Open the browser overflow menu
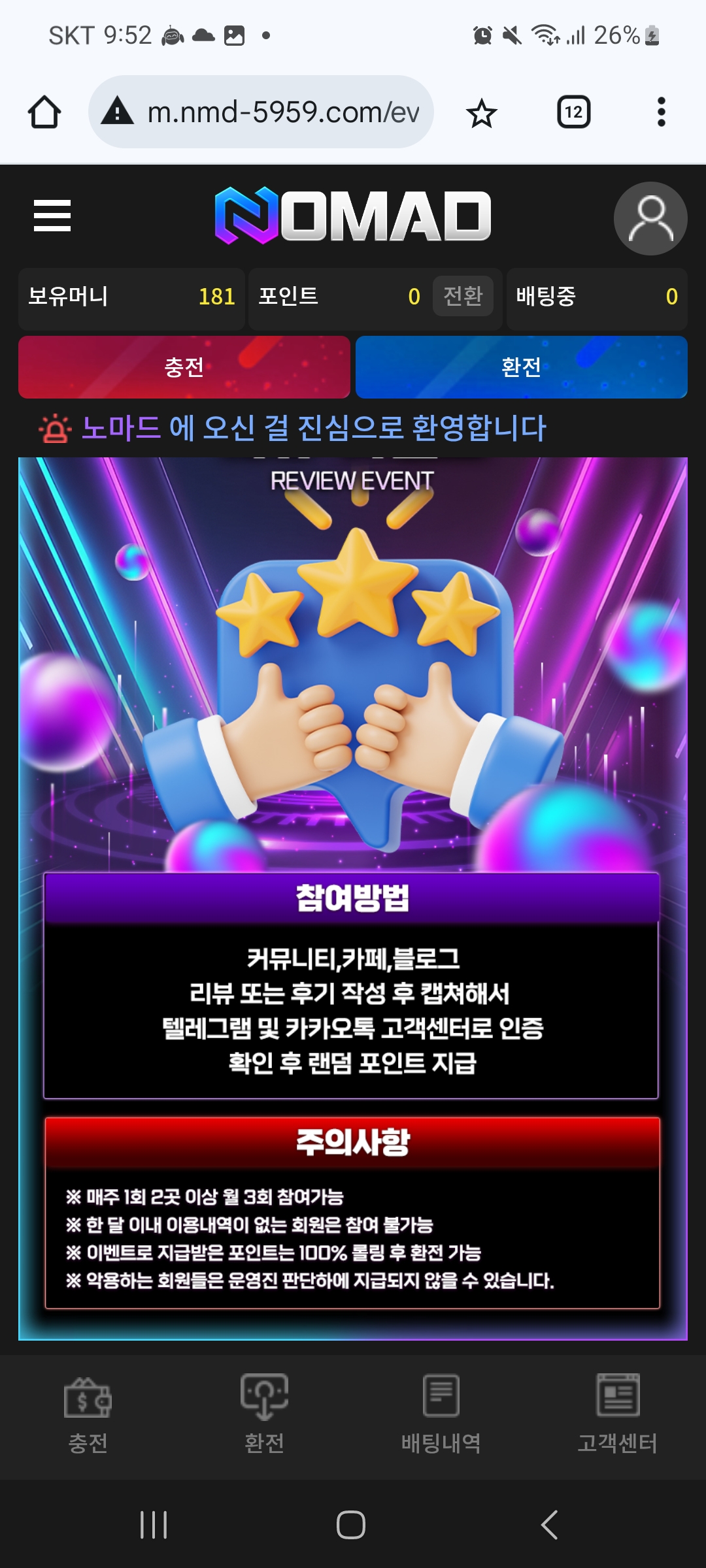Screen dimensions: 706x1568 click(661, 112)
